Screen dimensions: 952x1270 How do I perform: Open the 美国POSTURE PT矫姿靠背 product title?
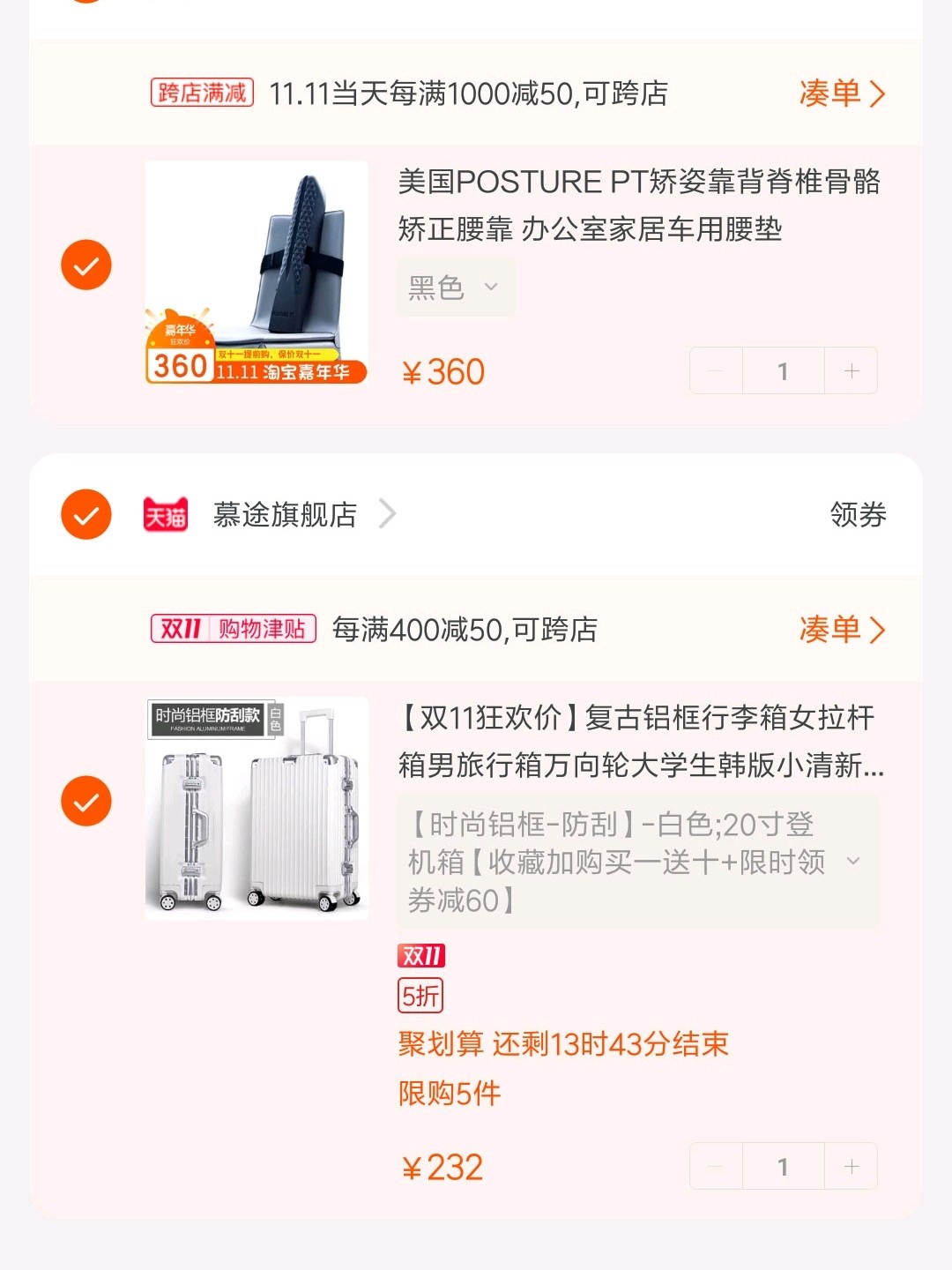pos(640,205)
